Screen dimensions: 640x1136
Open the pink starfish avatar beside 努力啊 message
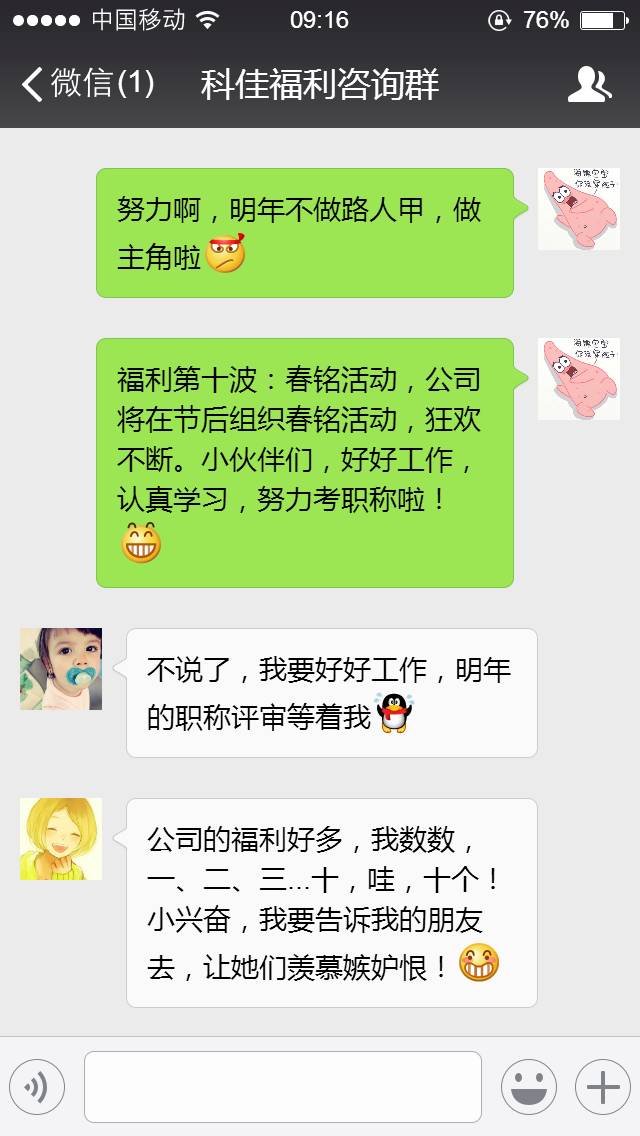click(x=578, y=209)
